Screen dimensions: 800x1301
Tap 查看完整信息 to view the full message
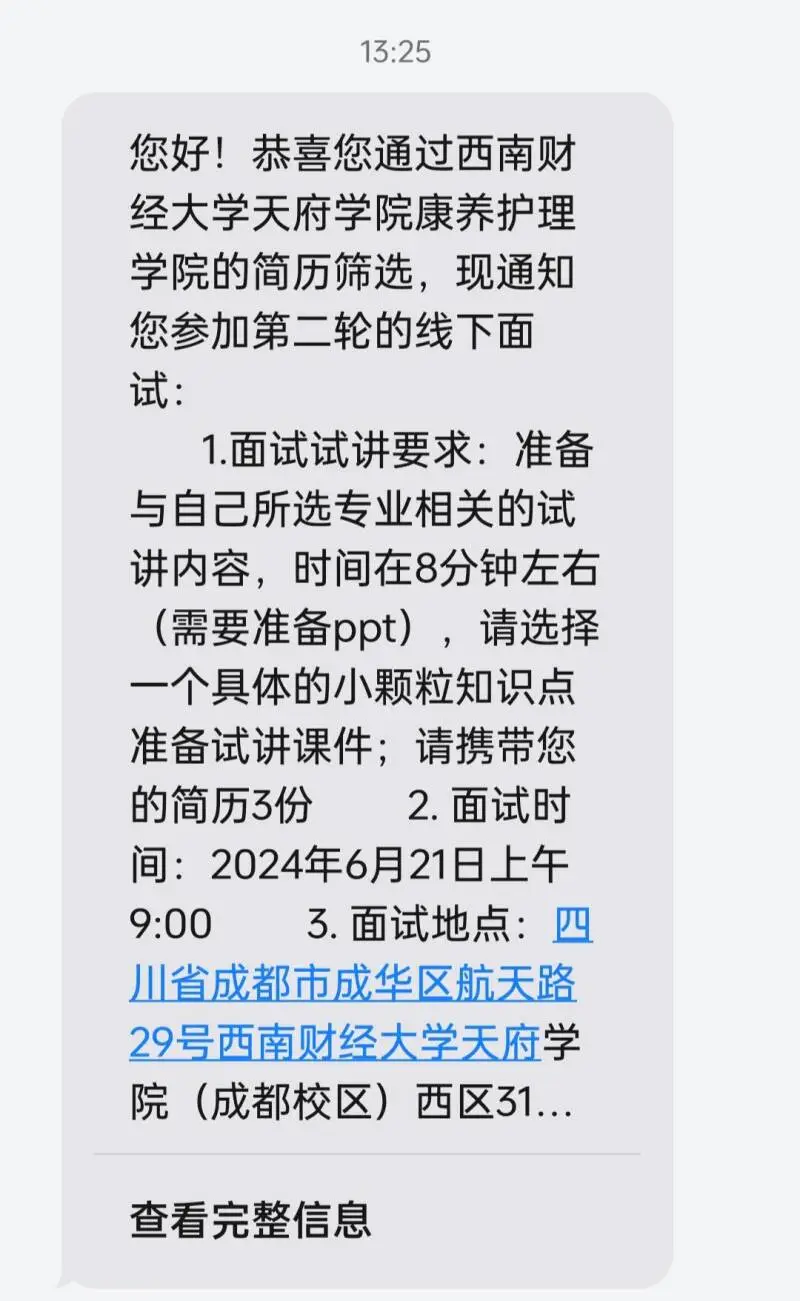(x=250, y=1219)
